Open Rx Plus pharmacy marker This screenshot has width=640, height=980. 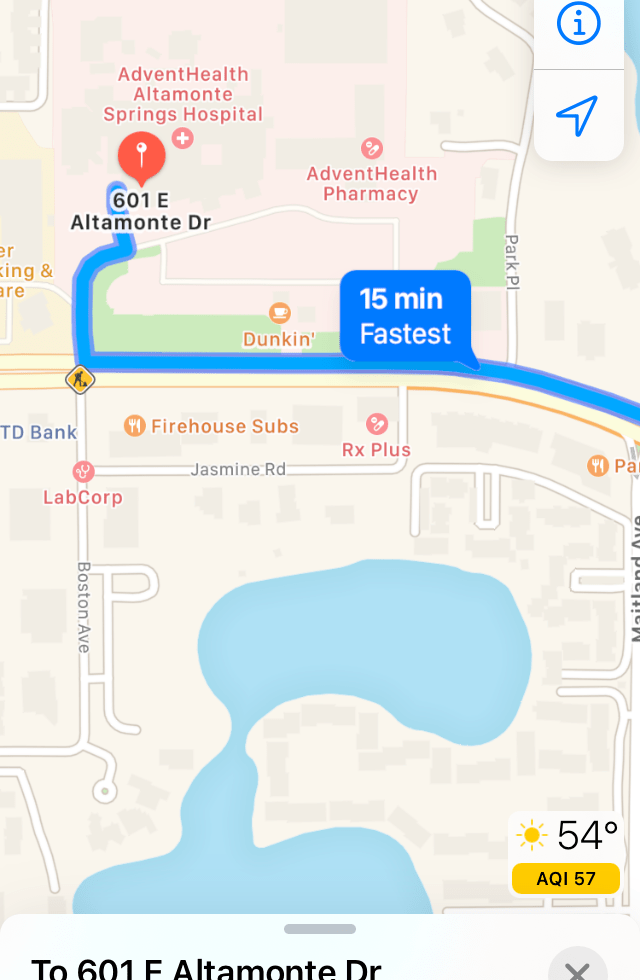tap(377, 425)
